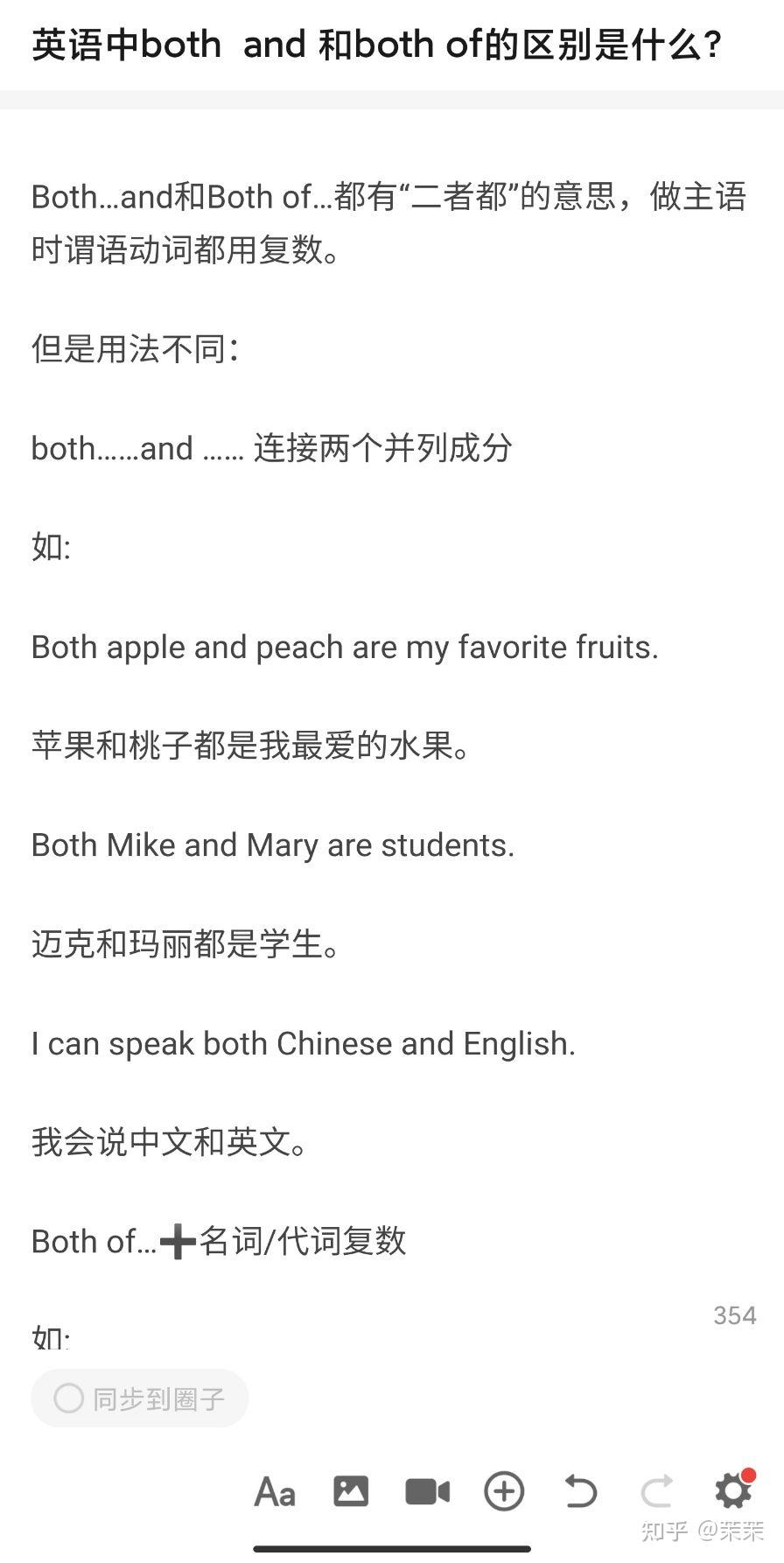Open the editor settings gear
The height and width of the screenshot is (1563, 784).
tap(733, 1490)
